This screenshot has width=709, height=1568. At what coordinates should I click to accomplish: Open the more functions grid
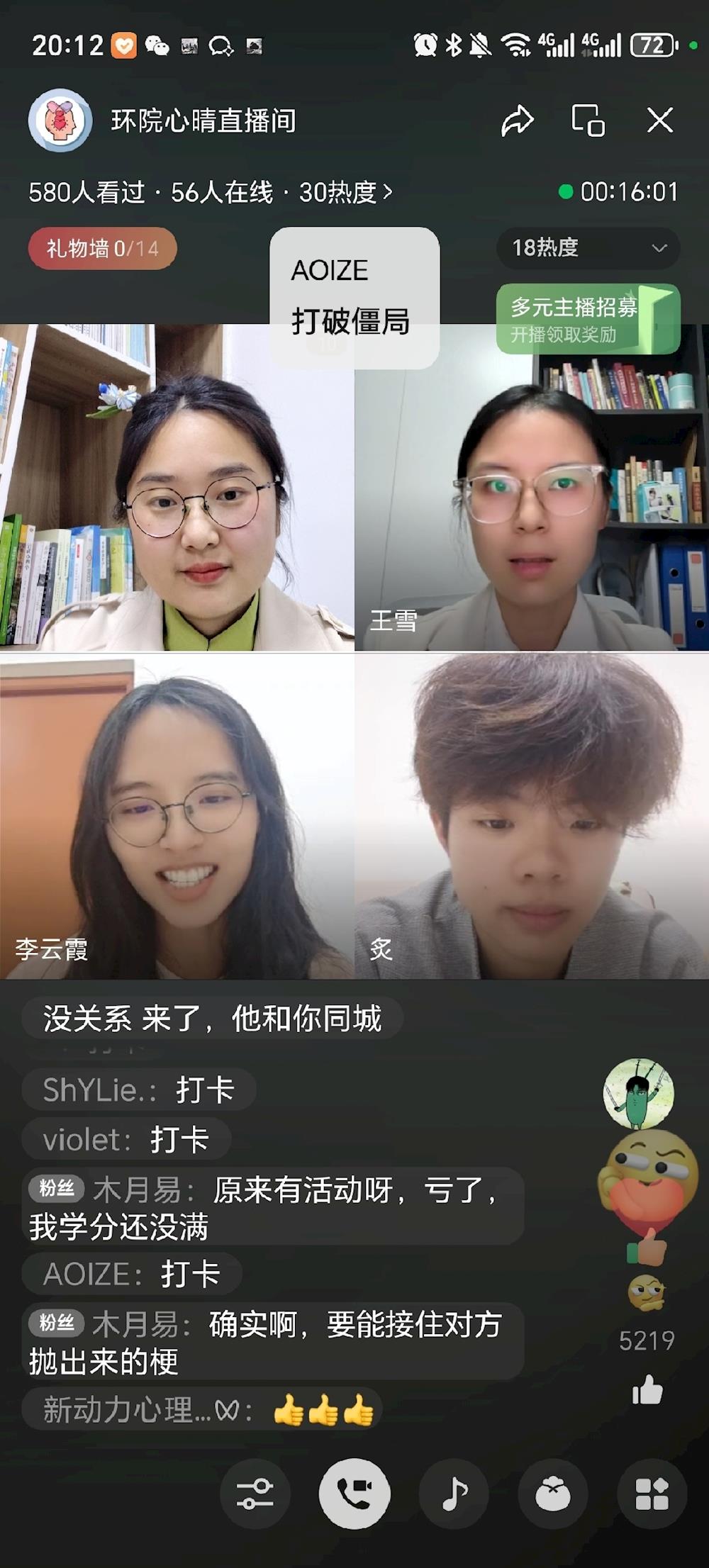tap(652, 1494)
